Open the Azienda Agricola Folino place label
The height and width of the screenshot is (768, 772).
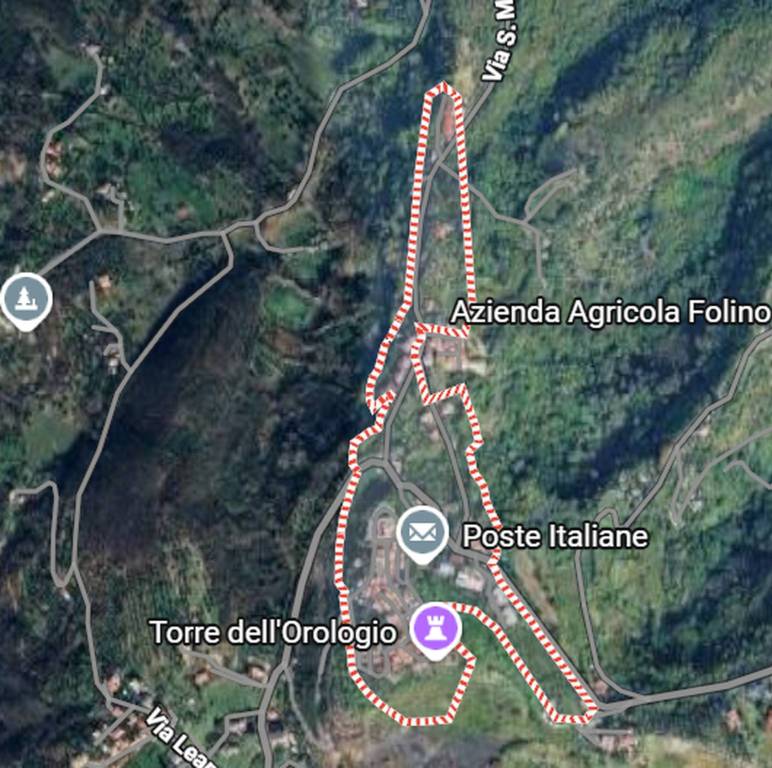[x=609, y=313]
